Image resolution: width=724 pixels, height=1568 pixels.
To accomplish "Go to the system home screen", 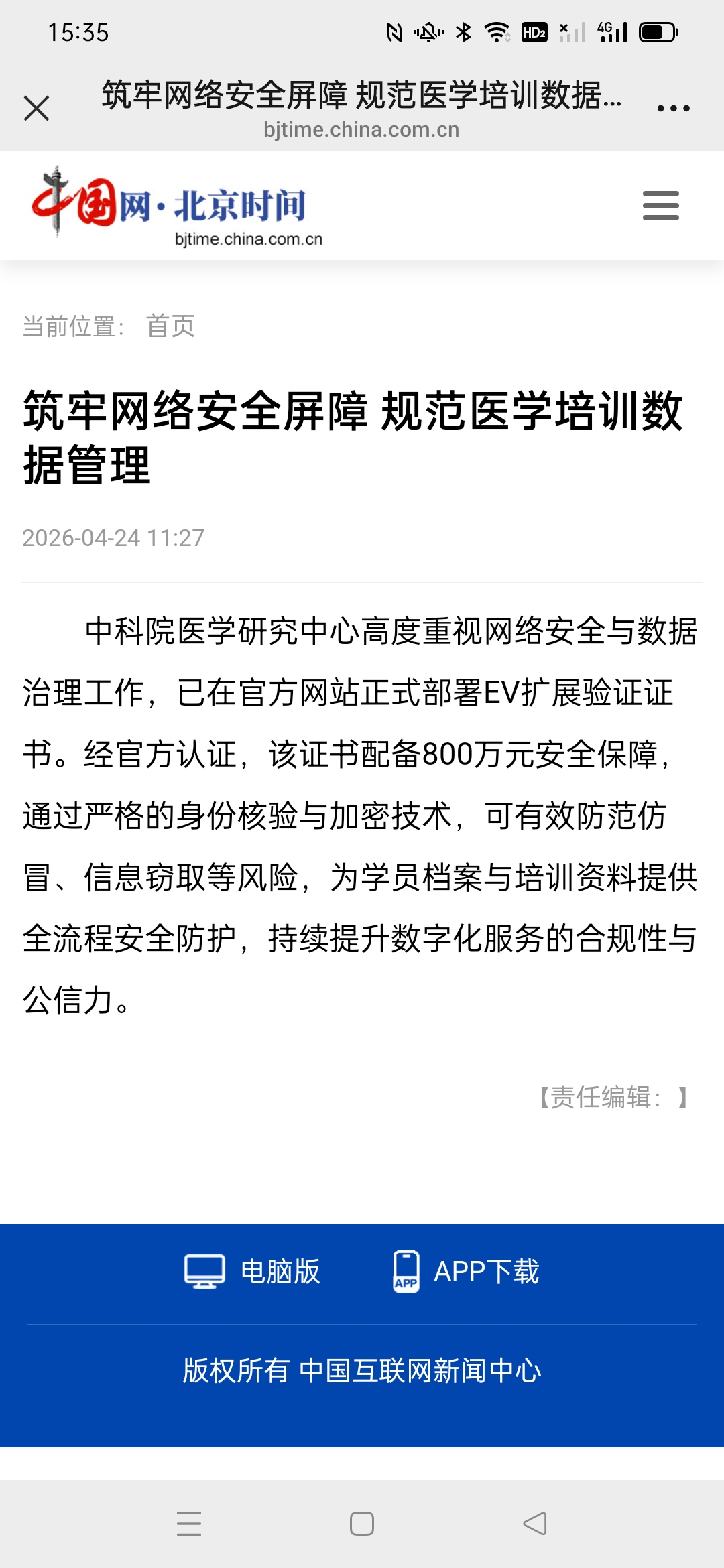I will (x=362, y=1524).
